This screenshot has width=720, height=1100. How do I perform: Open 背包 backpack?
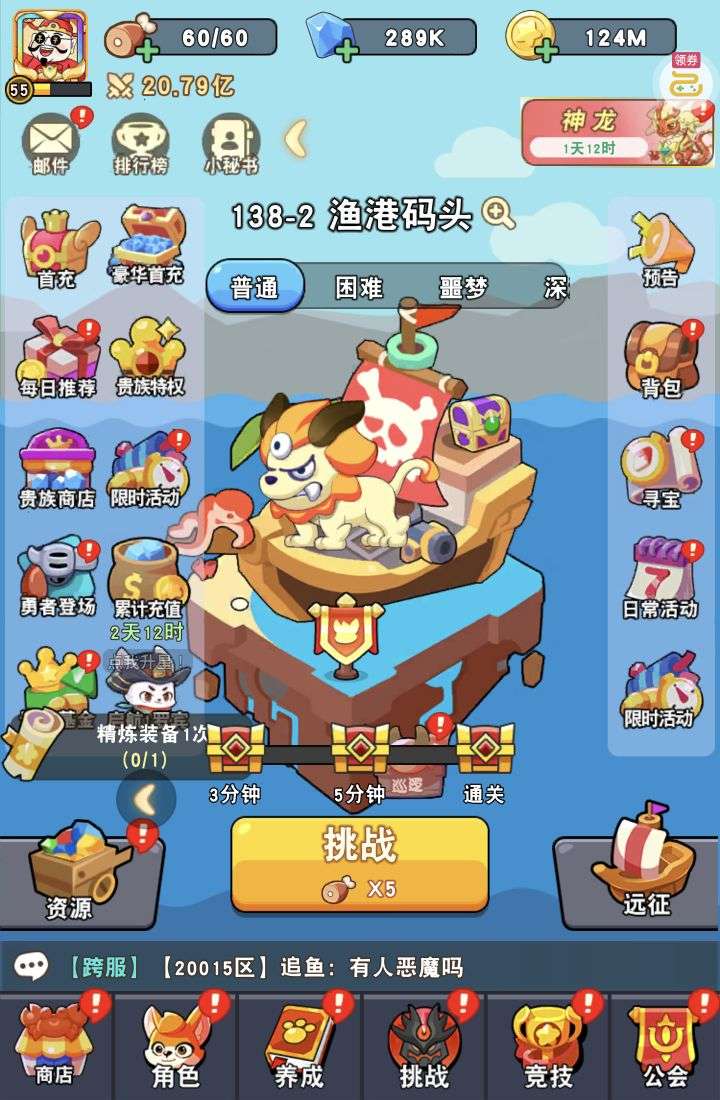(x=661, y=359)
